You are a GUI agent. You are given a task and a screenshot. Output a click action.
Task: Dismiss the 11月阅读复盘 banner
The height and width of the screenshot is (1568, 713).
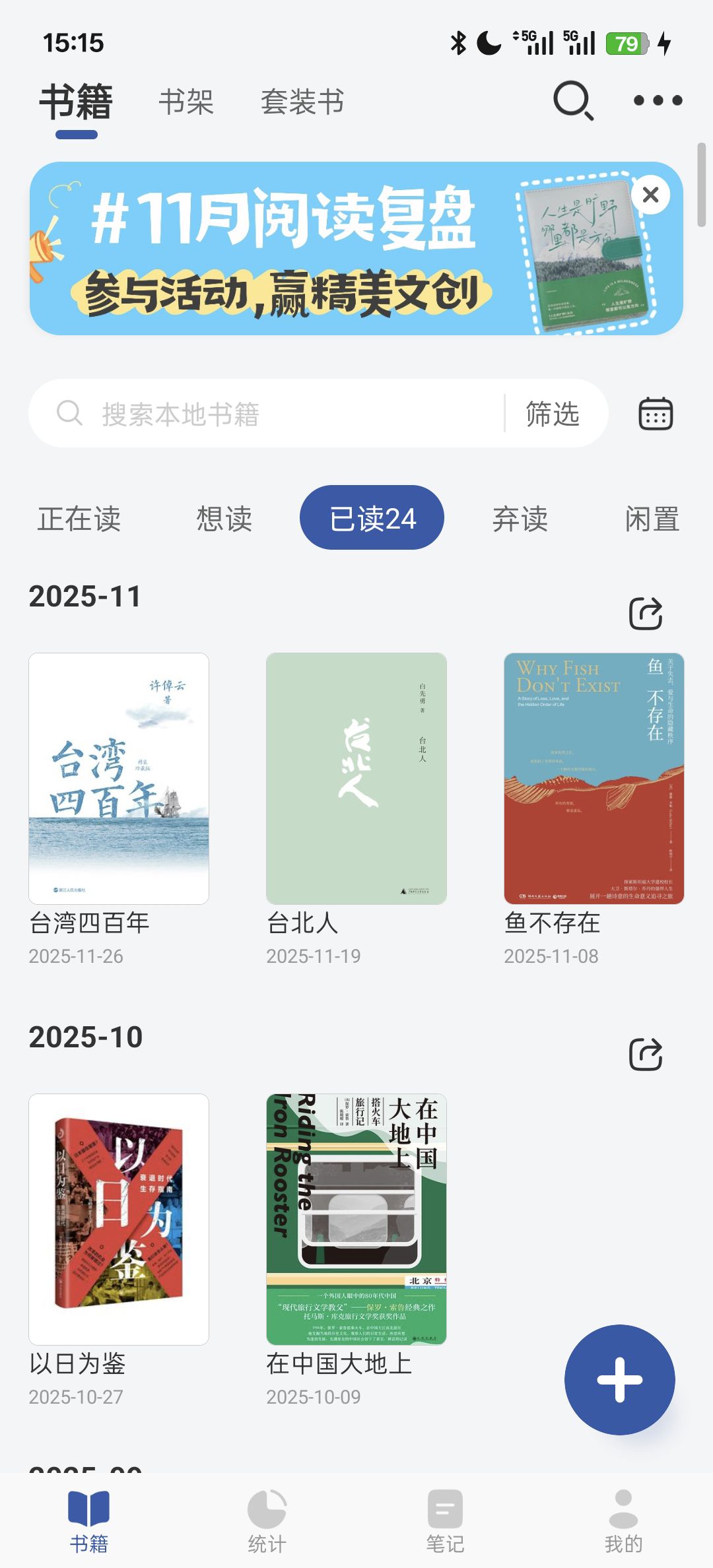(x=650, y=195)
